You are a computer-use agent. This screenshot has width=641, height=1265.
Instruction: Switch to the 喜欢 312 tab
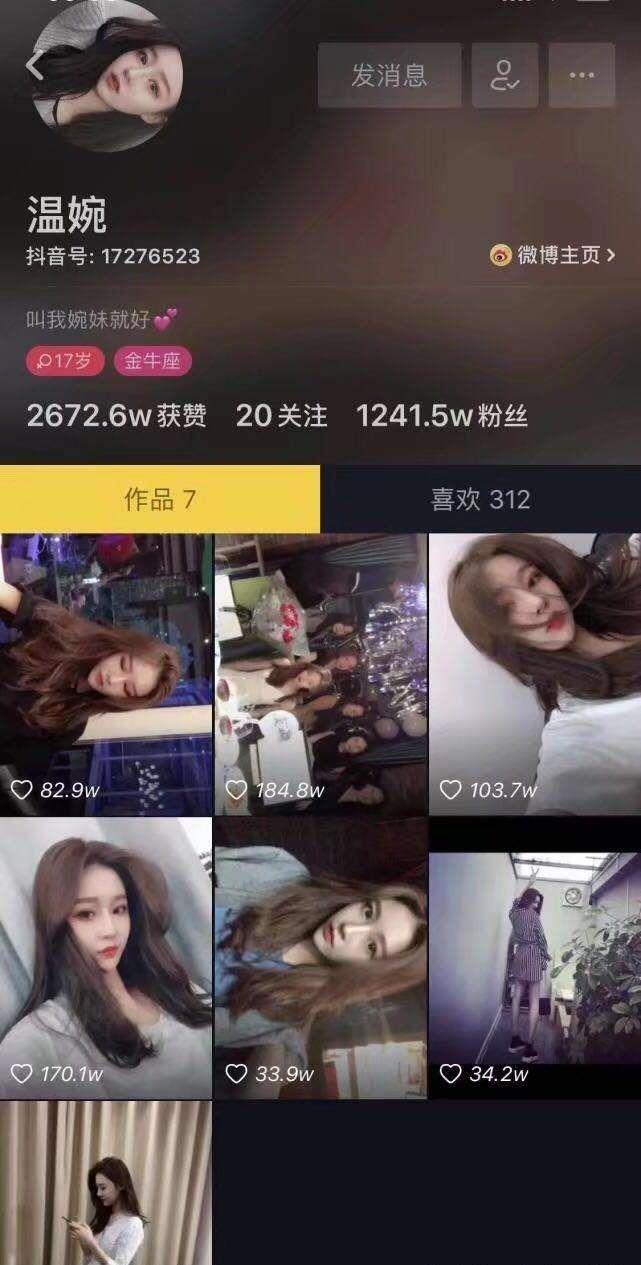pos(480,499)
